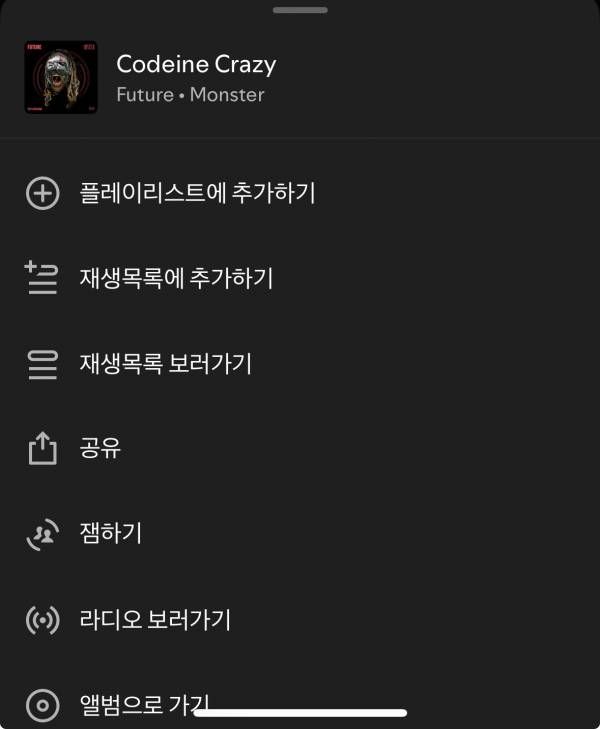
Task: Open 재생목록 보러가기
Action: coord(165,363)
